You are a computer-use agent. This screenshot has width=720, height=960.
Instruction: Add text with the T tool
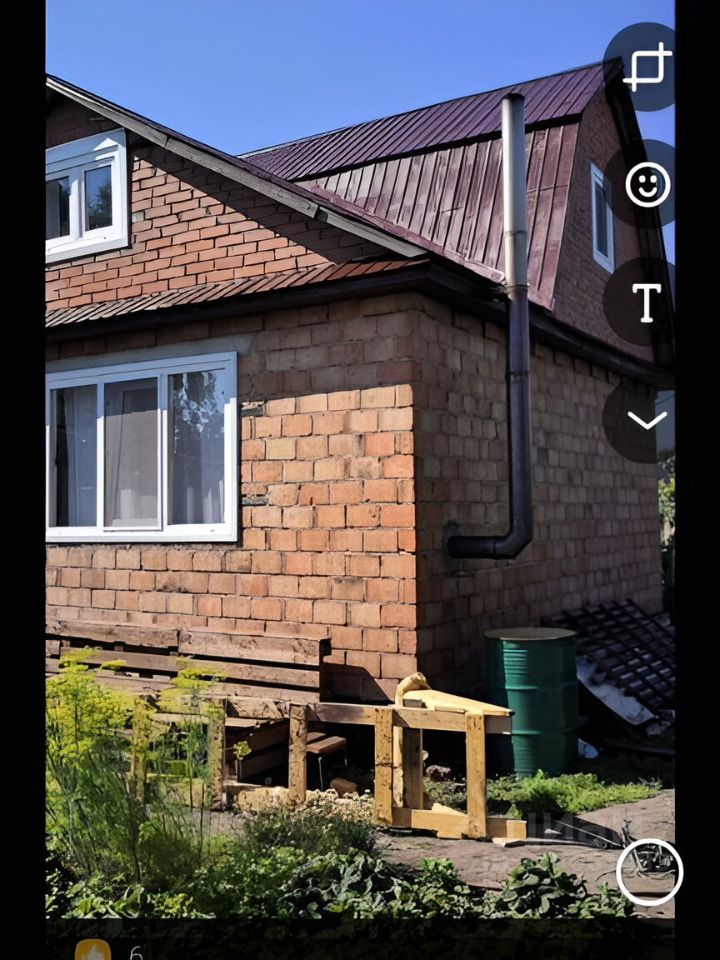647,302
